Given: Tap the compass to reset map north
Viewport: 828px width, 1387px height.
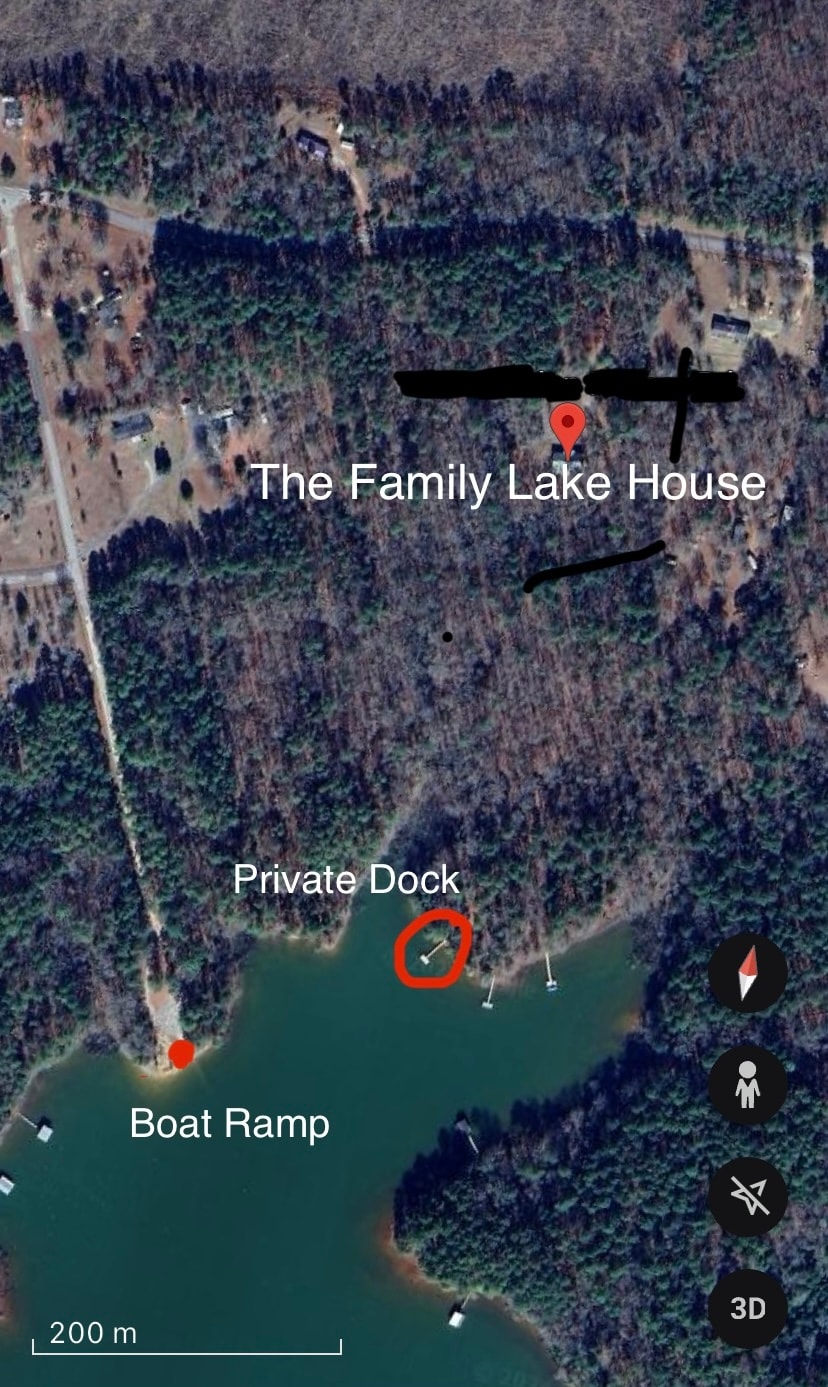Looking at the screenshot, I should (x=748, y=973).
